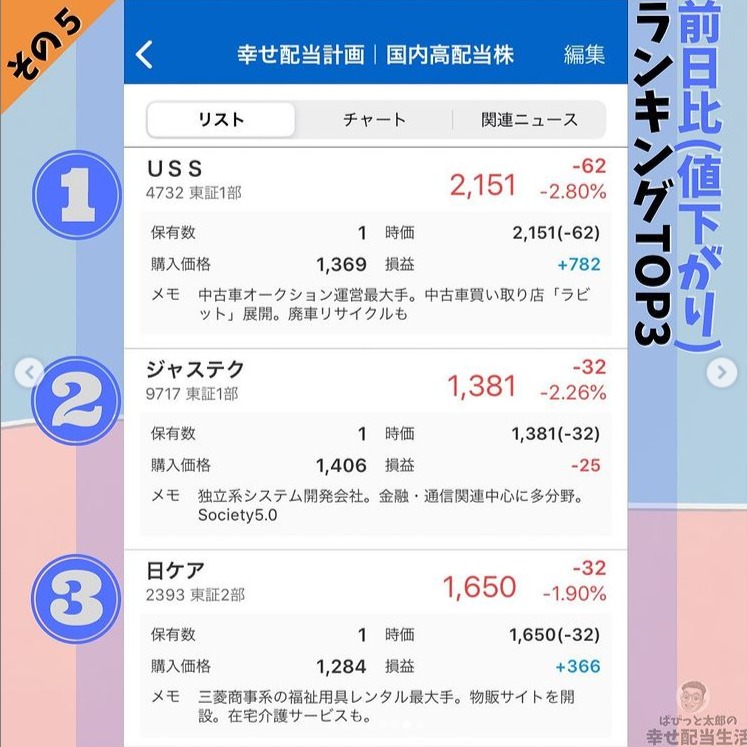Go to the previous carousel image
This screenshot has width=747, height=747.
click(30, 373)
